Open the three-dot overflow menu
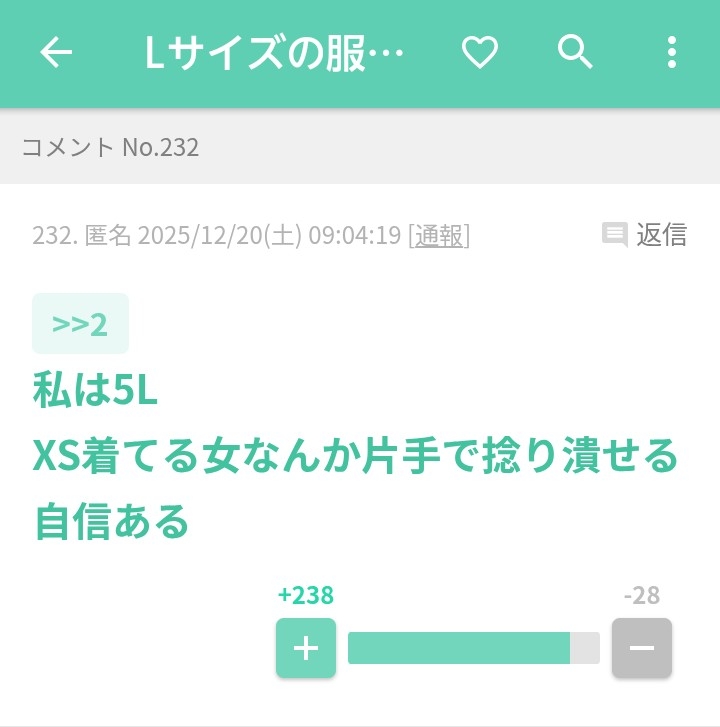Screen dimensions: 720x727 672,54
